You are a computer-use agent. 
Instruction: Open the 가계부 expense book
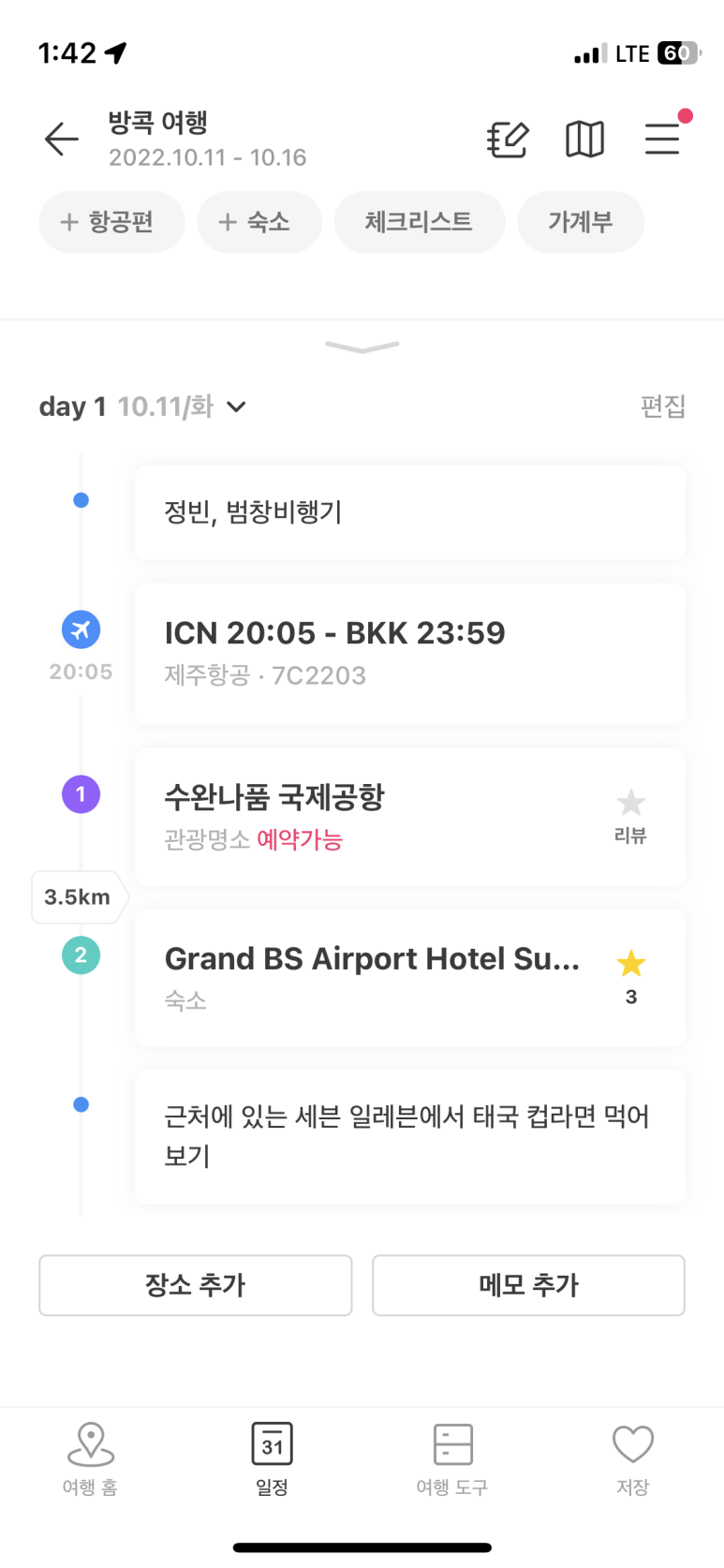click(581, 222)
